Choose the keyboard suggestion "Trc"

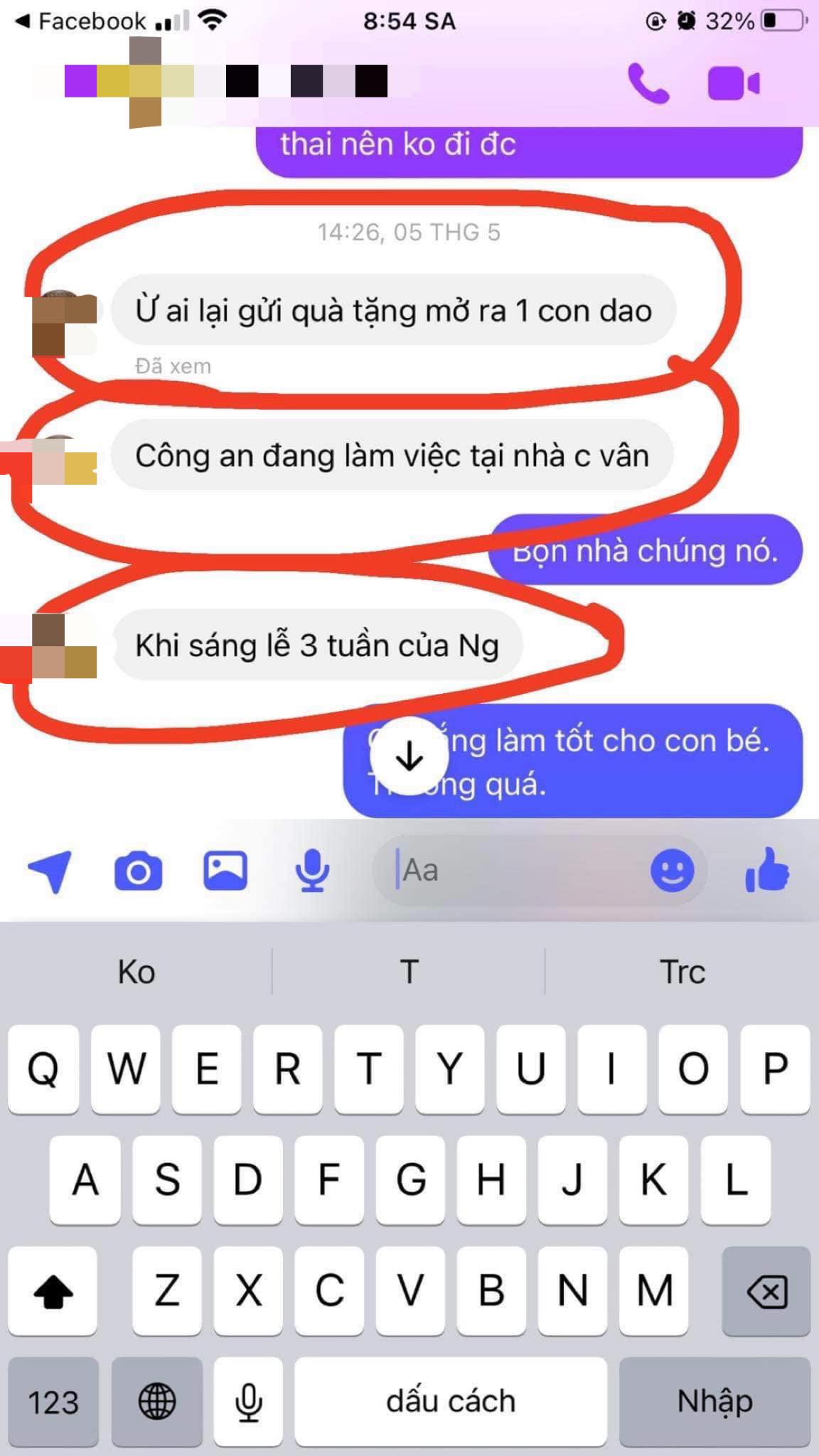point(682,972)
